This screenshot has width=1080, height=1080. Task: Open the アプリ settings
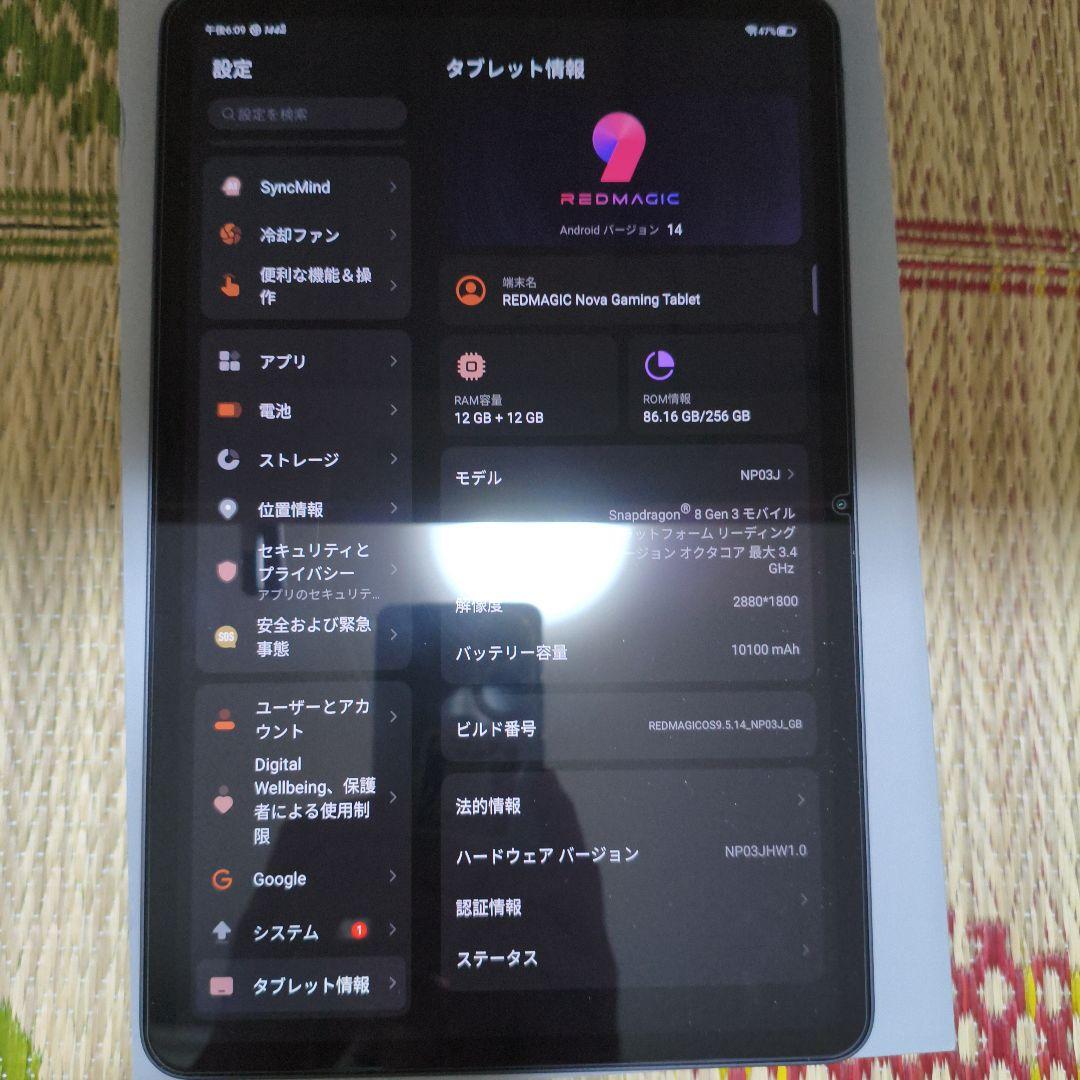(305, 361)
